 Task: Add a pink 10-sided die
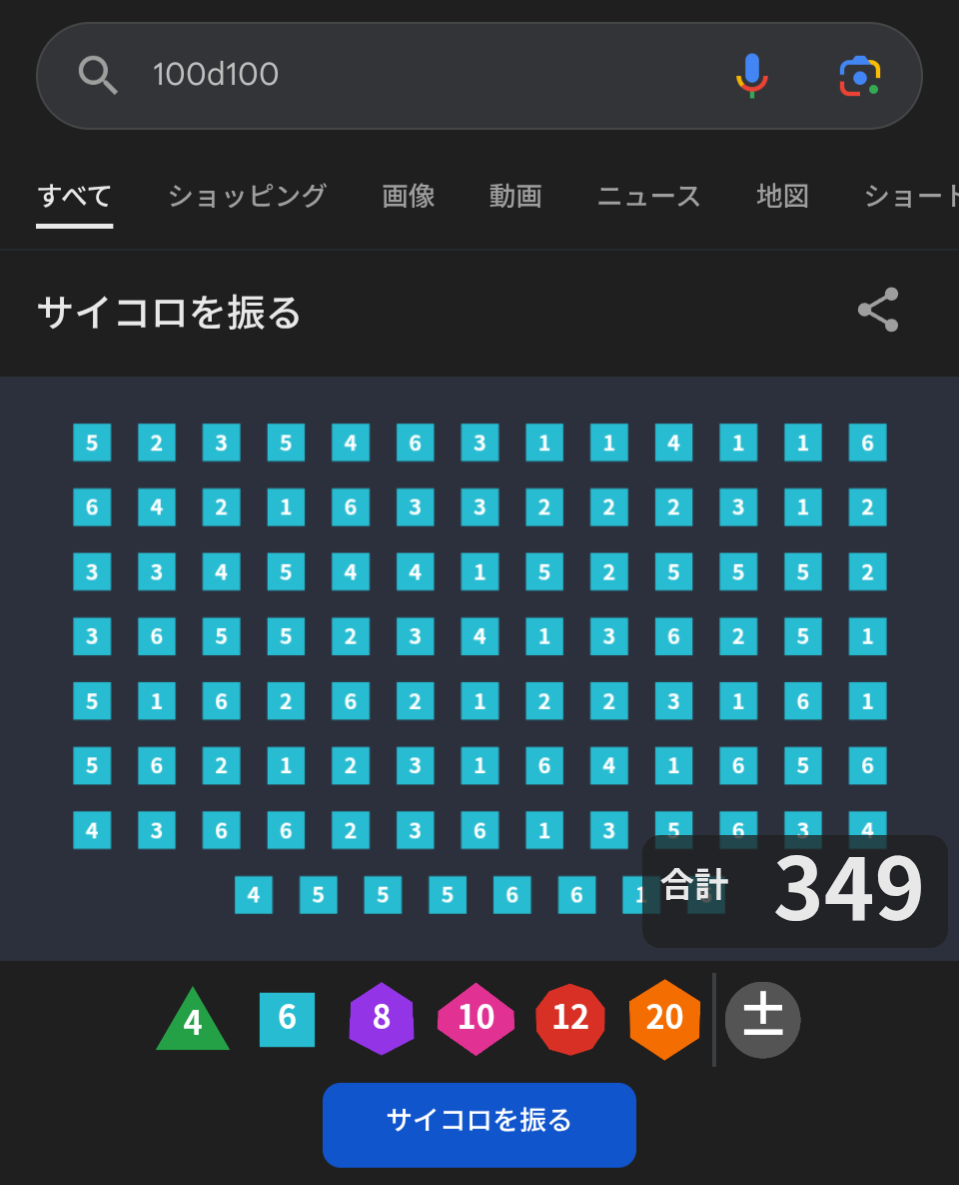[476, 1019]
